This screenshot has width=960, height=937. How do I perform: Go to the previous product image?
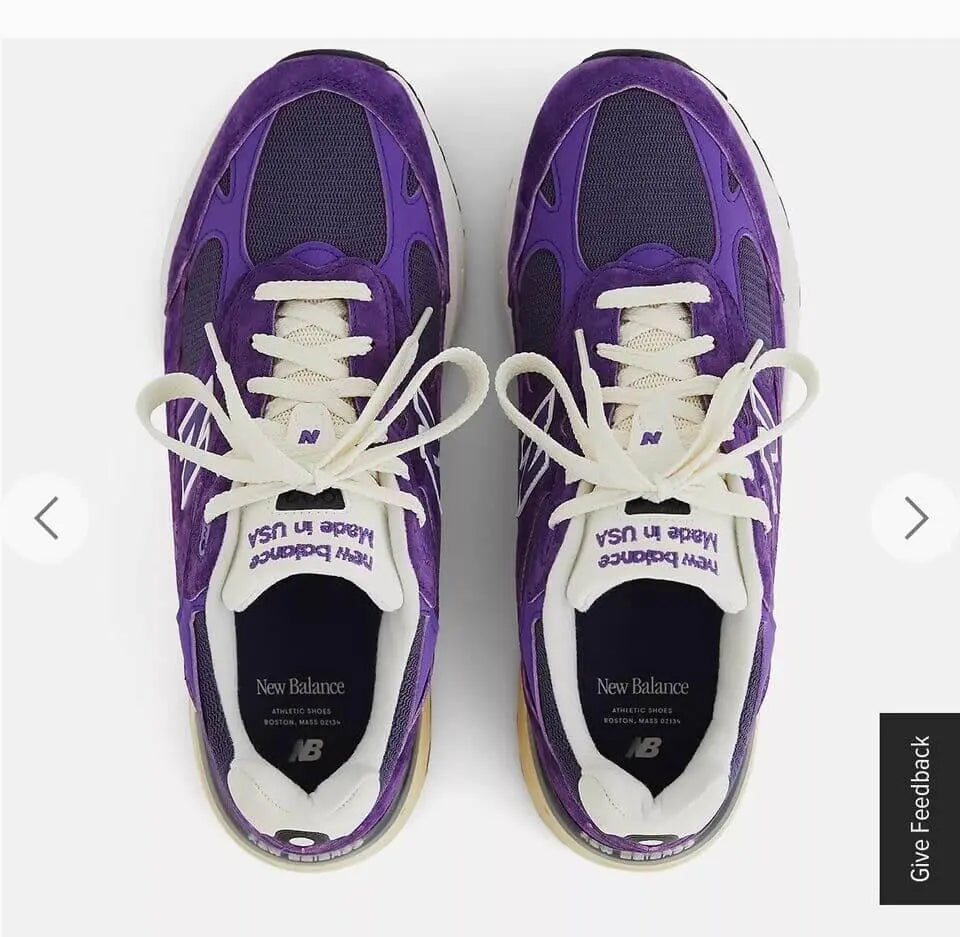45,518
